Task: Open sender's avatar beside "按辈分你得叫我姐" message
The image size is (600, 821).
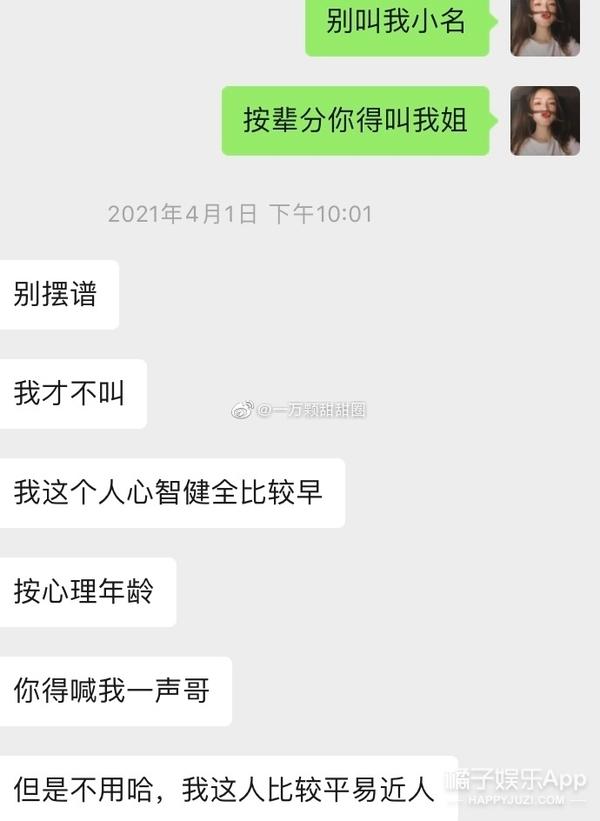Action: 545,121
